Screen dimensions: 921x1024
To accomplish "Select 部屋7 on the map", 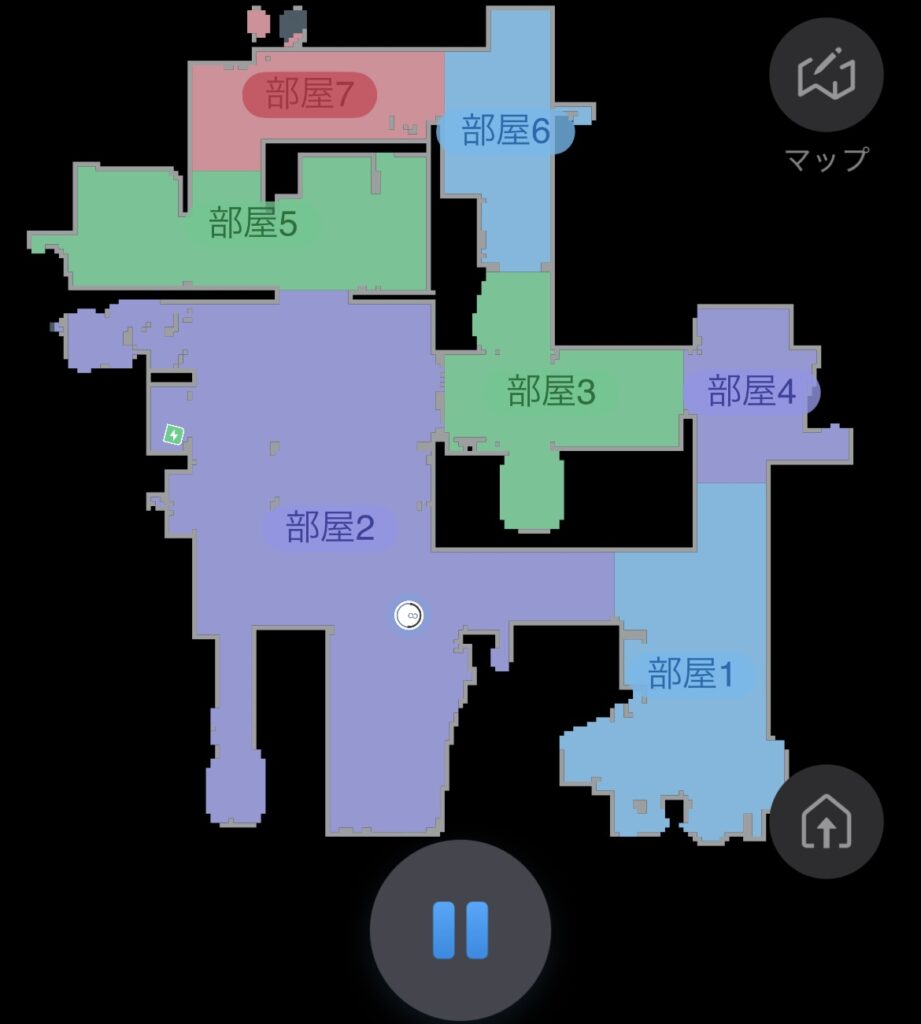I will tap(310, 96).
